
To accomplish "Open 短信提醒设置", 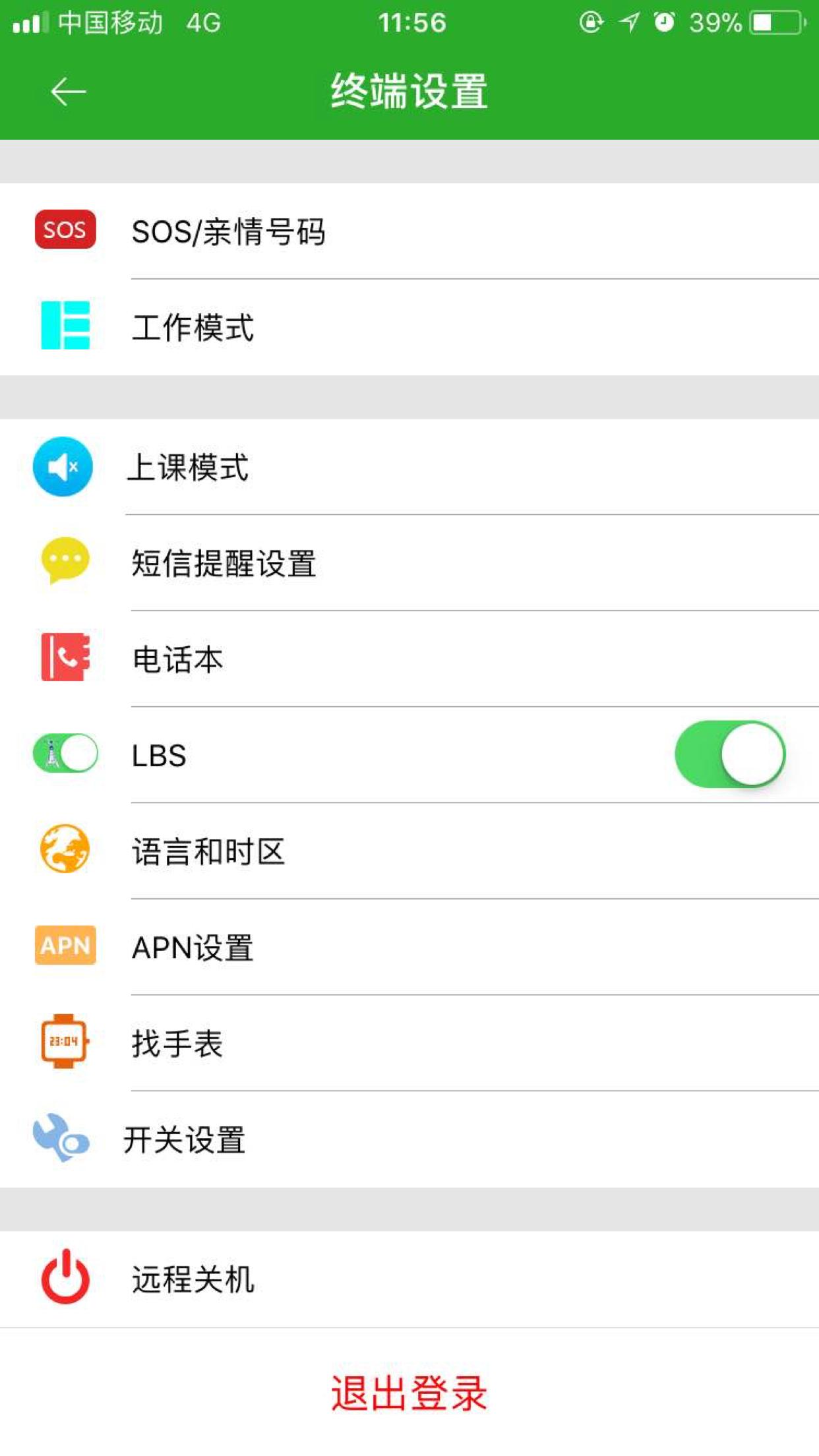I will pyautogui.click(x=224, y=564).
